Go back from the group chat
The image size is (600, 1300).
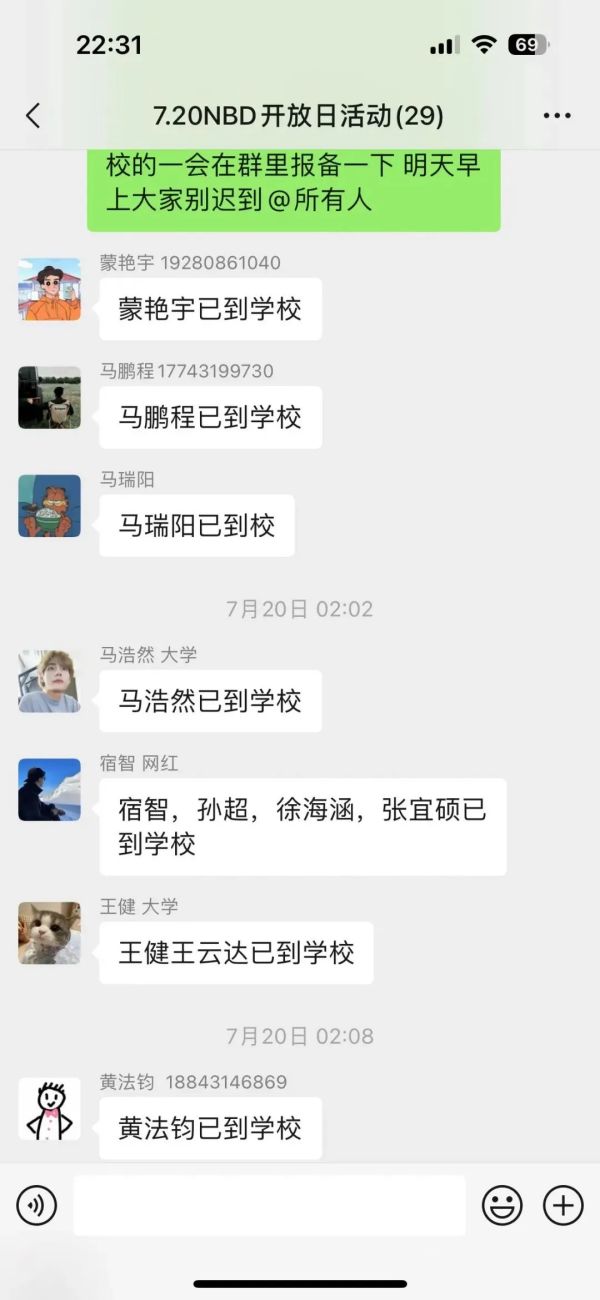pyautogui.click(x=33, y=116)
